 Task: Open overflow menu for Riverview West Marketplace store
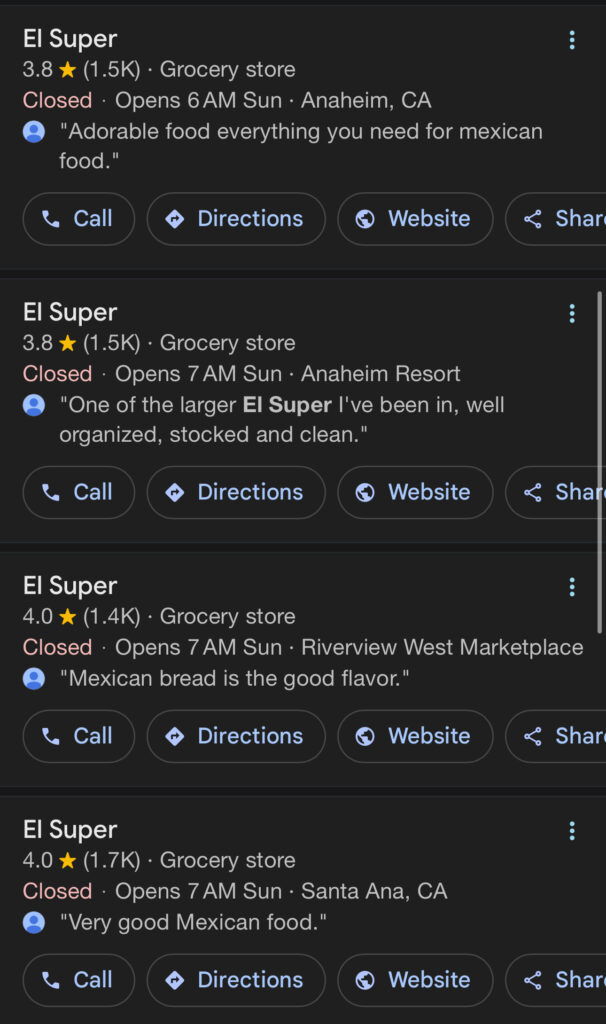(572, 587)
